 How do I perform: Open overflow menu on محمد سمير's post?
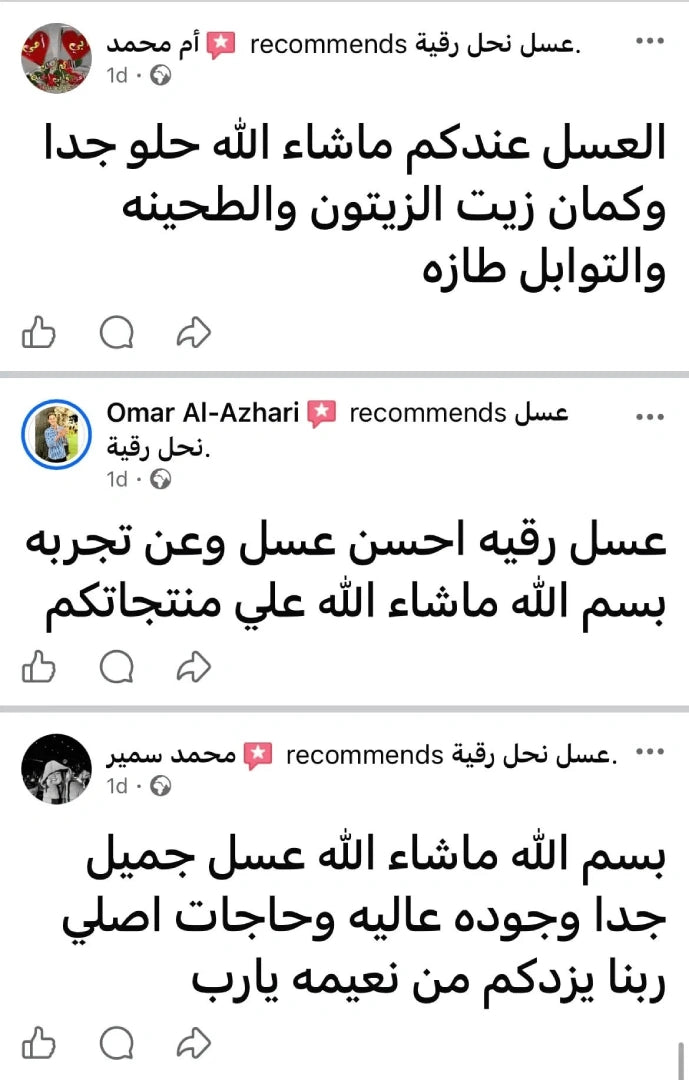click(650, 751)
